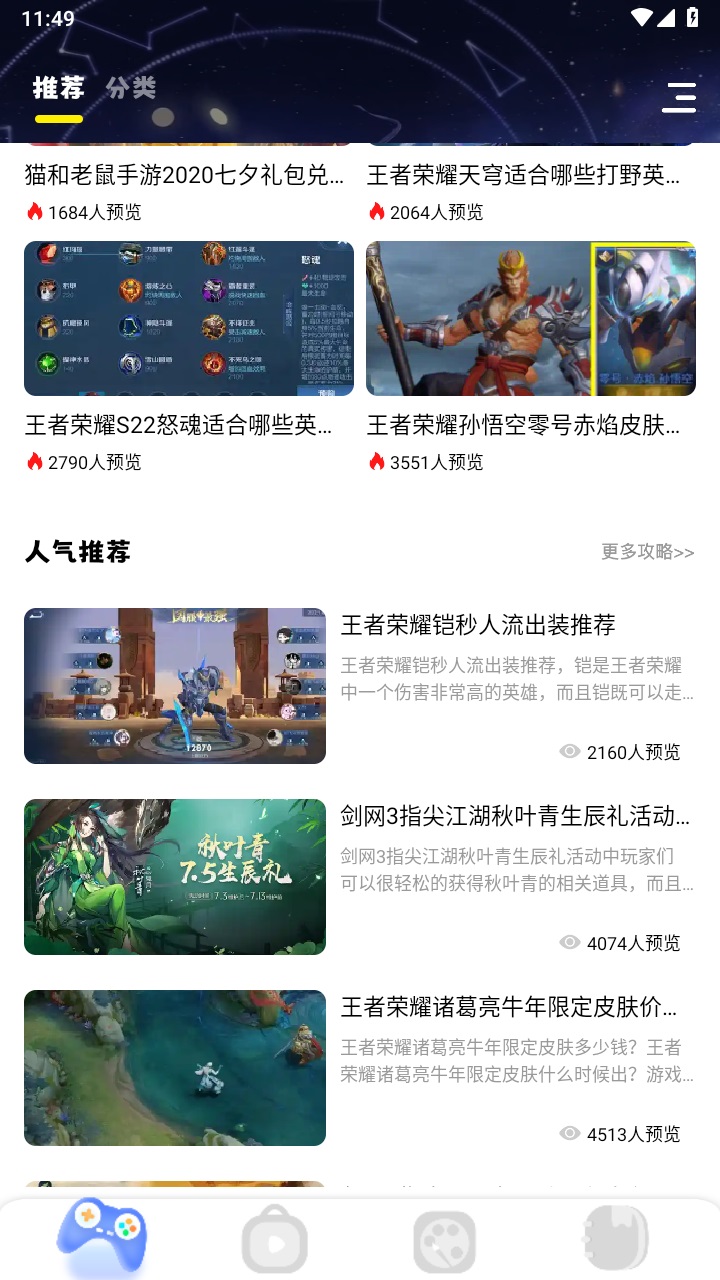Click the flame icon beside 3551人预览
The width and height of the screenshot is (720, 1280).
click(x=379, y=462)
